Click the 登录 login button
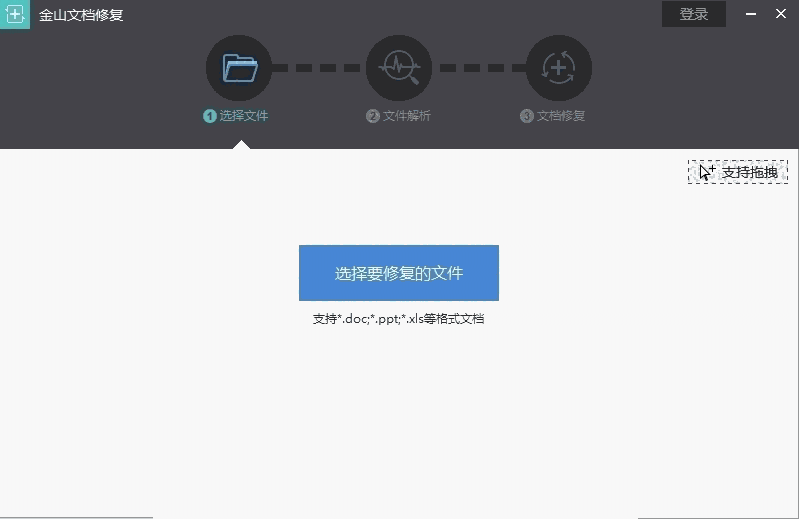The height and width of the screenshot is (519, 799). coord(693,14)
